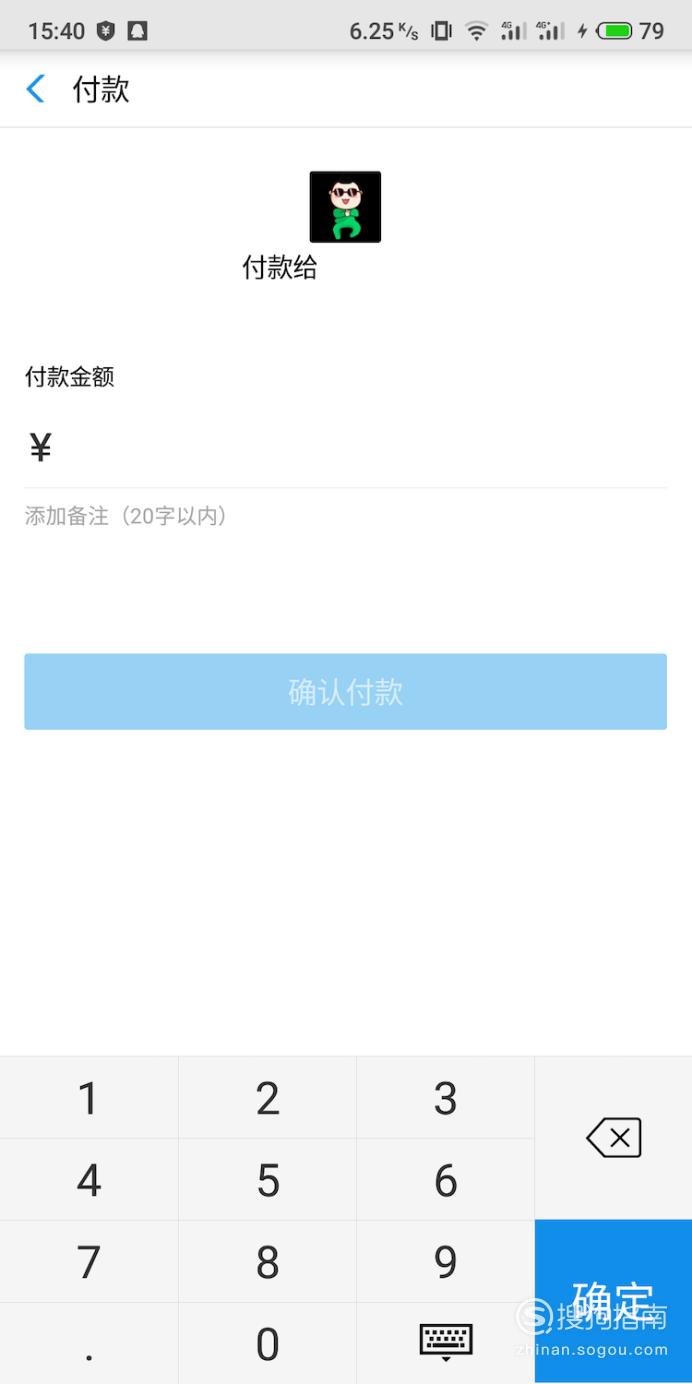This screenshot has height=1384, width=692.
Task: Go back from the 付款 screen
Action: click(36, 90)
